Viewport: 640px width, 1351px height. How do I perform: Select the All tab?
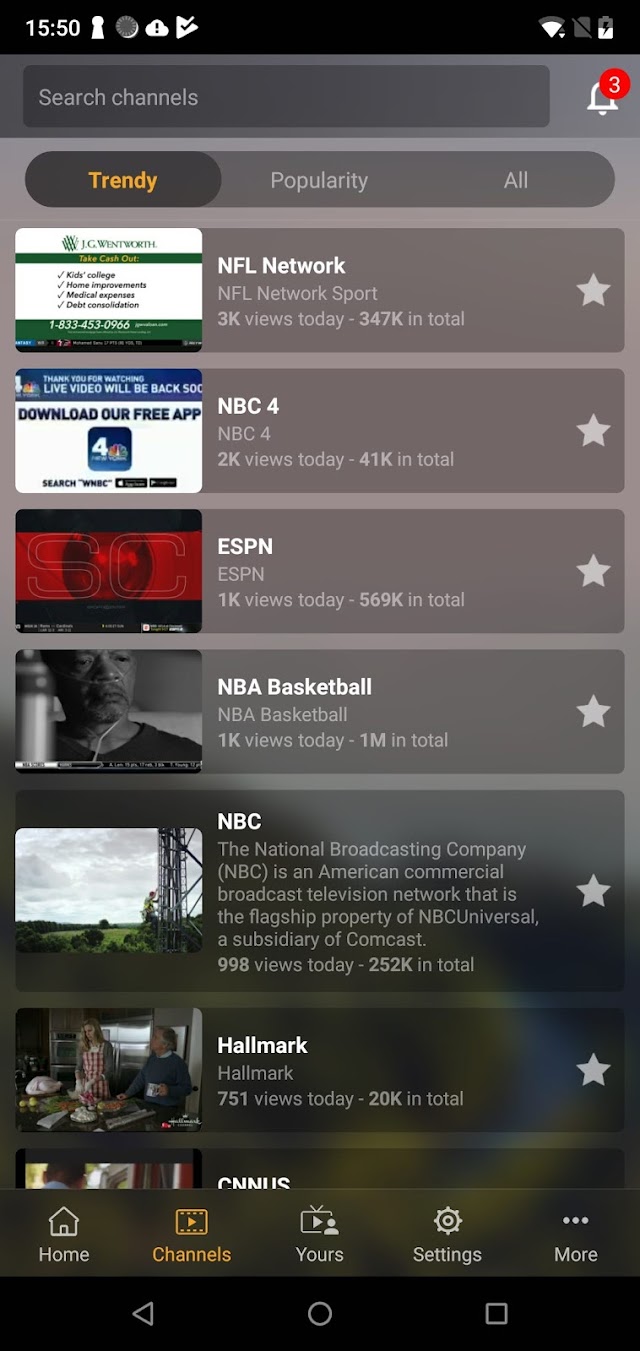[515, 180]
